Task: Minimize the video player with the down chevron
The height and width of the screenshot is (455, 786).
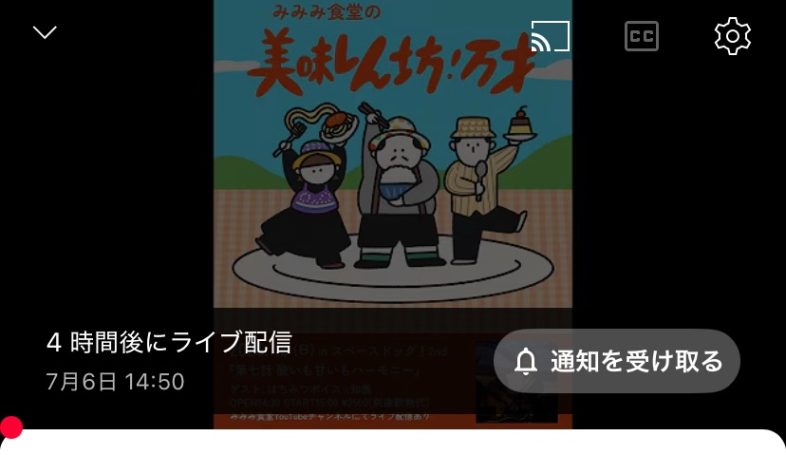Action: coord(45,33)
